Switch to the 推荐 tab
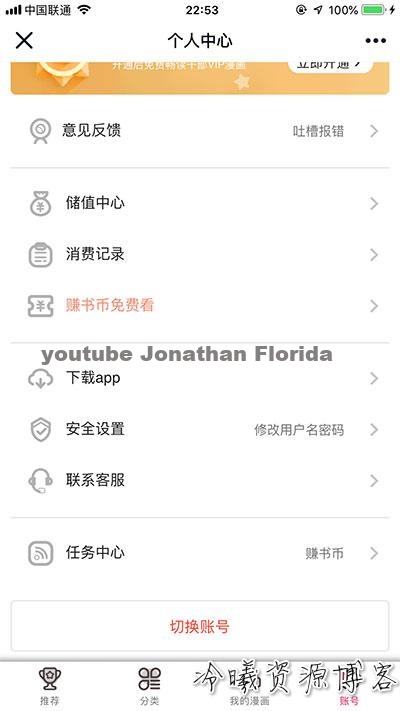The height and width of the screenshot is (711, 400). point(49,686)
